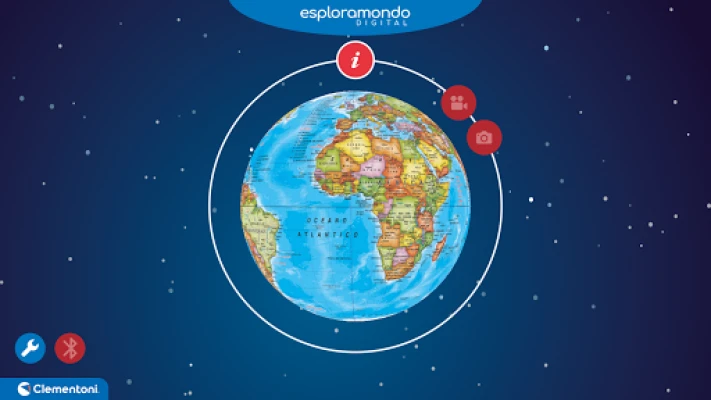Start video recording with camcorder icon
Screen dimensions: 711x400
(458, 102)
